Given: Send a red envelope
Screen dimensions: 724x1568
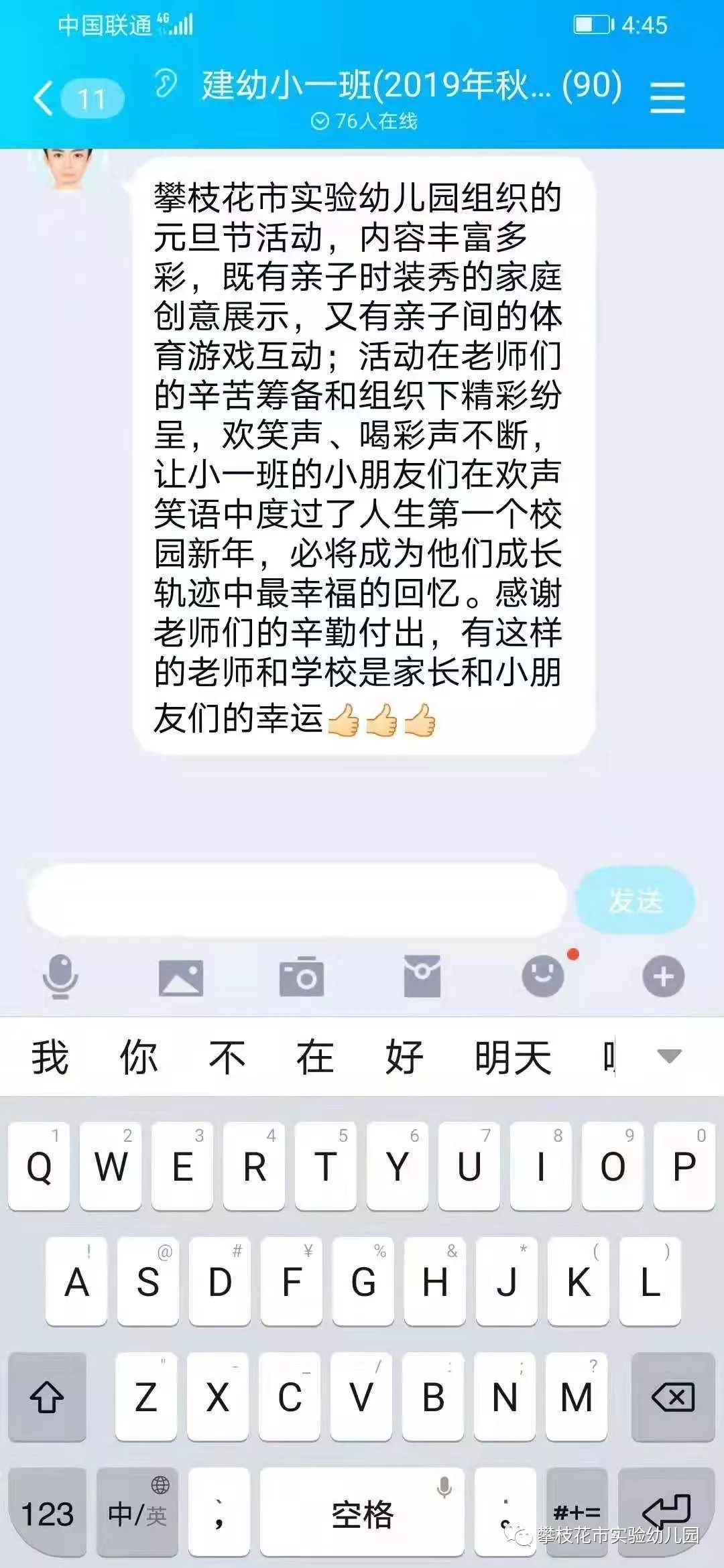Looking at the screenshot, I should 422,977.
